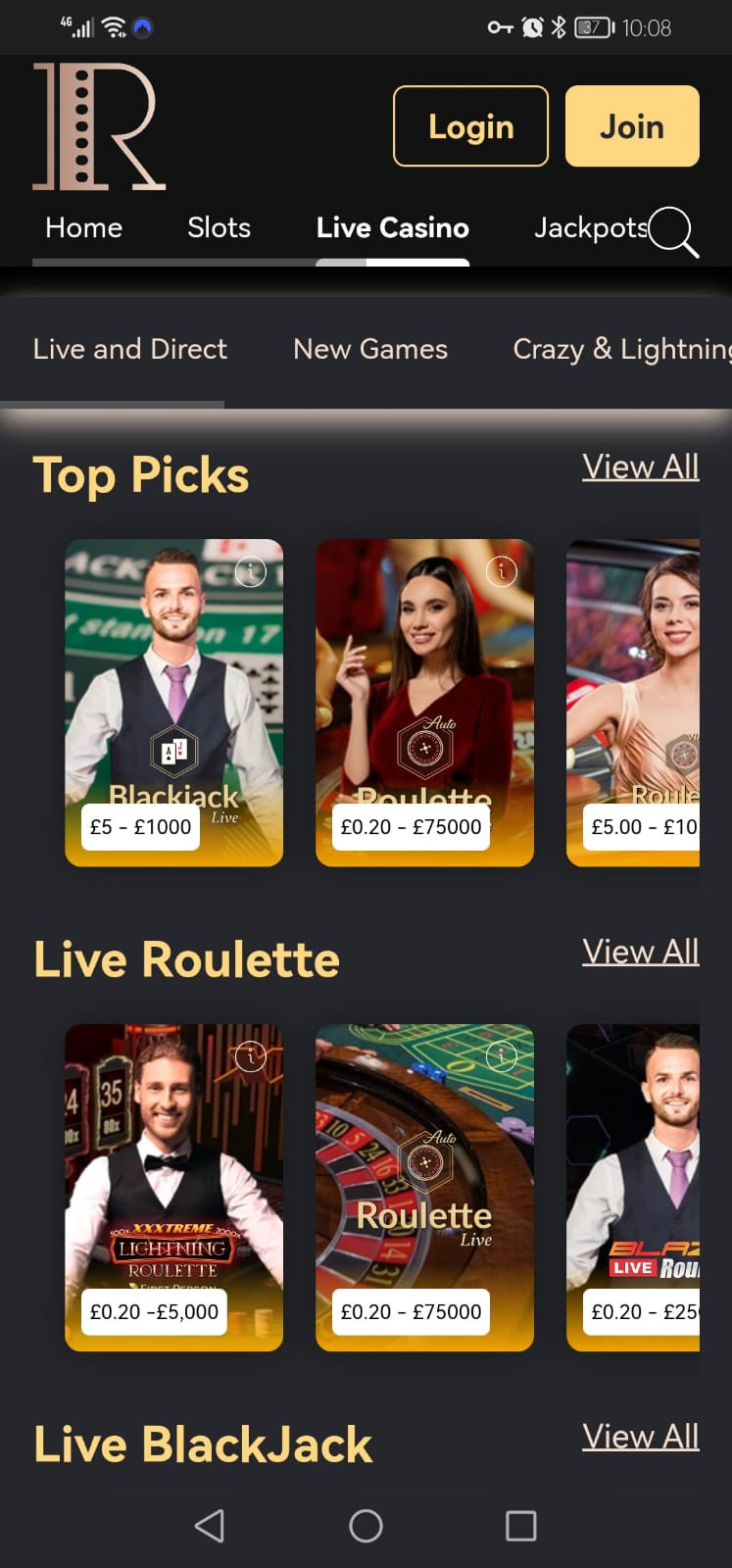Go back with system back button

(210, 1525)
